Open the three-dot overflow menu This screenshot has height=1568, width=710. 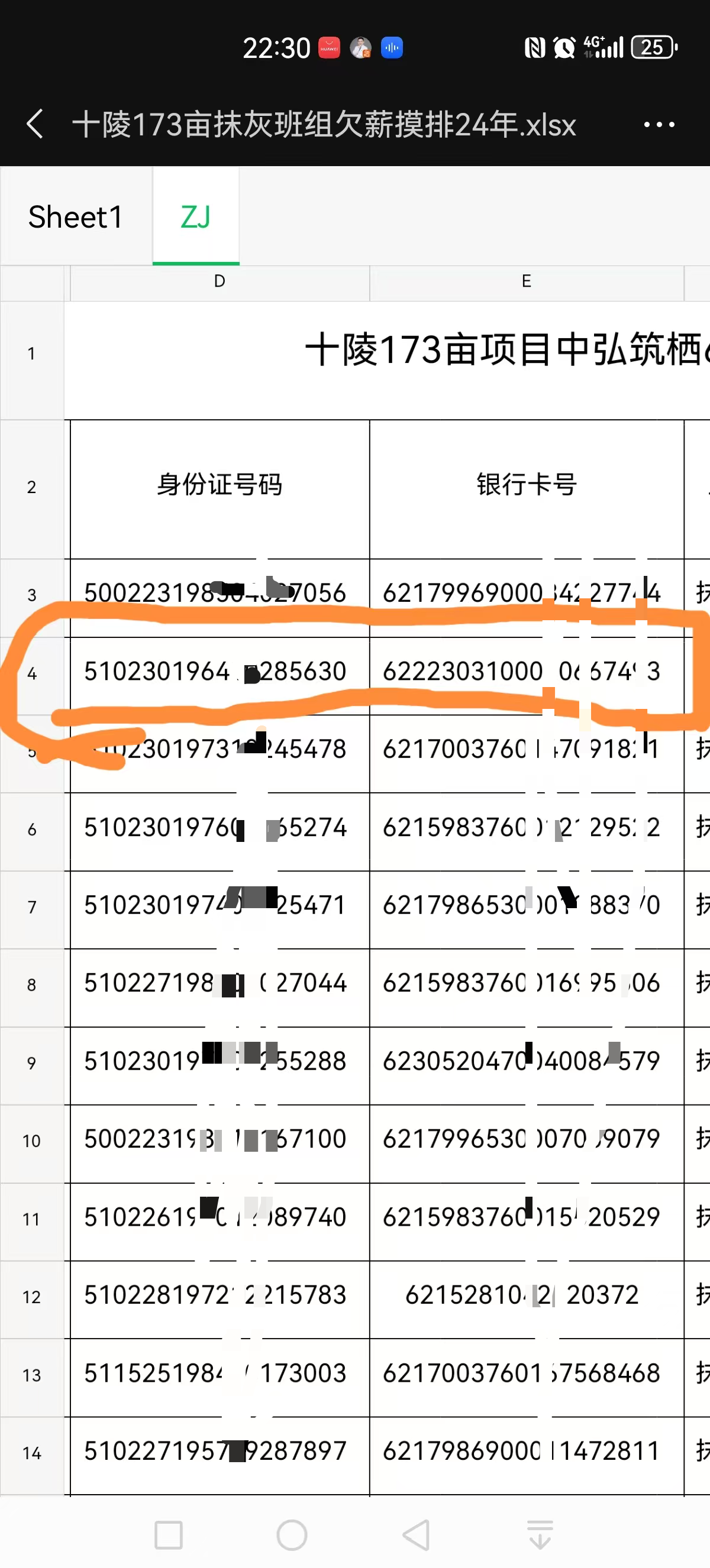[x=659, y=125]
